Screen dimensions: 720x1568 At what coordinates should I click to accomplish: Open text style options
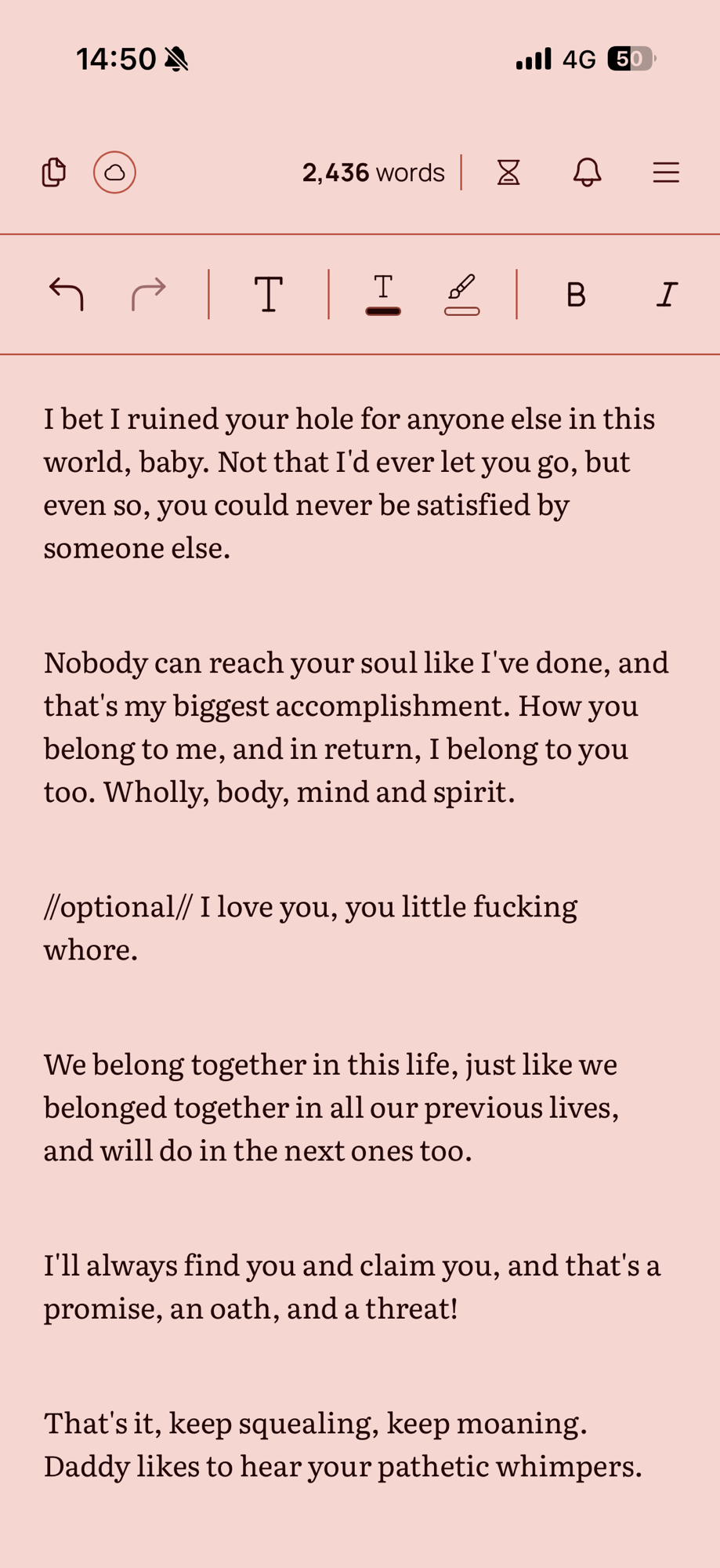(x=269, y=295)
